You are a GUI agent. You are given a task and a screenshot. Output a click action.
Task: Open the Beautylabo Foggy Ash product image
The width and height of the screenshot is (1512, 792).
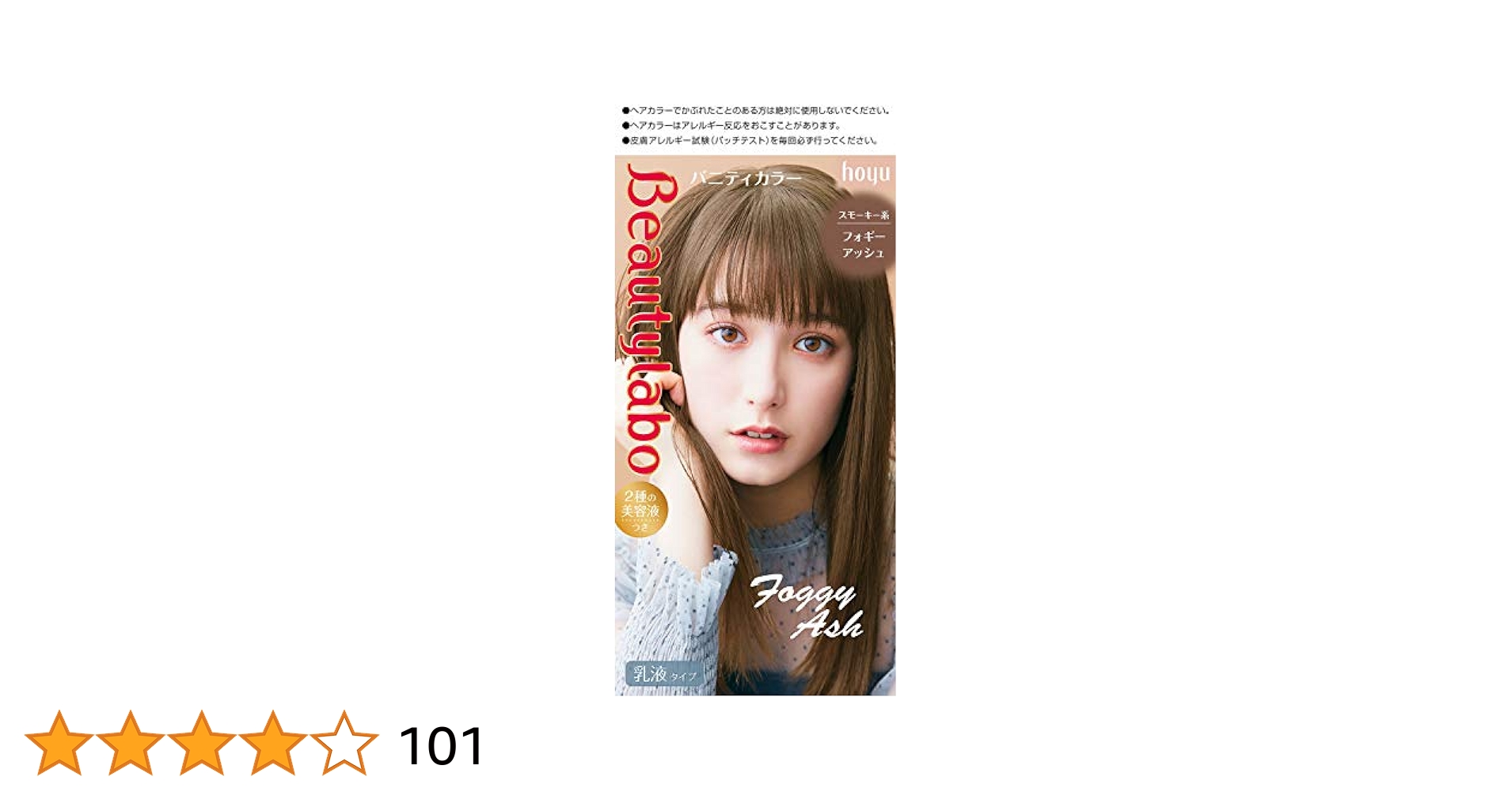754,400
